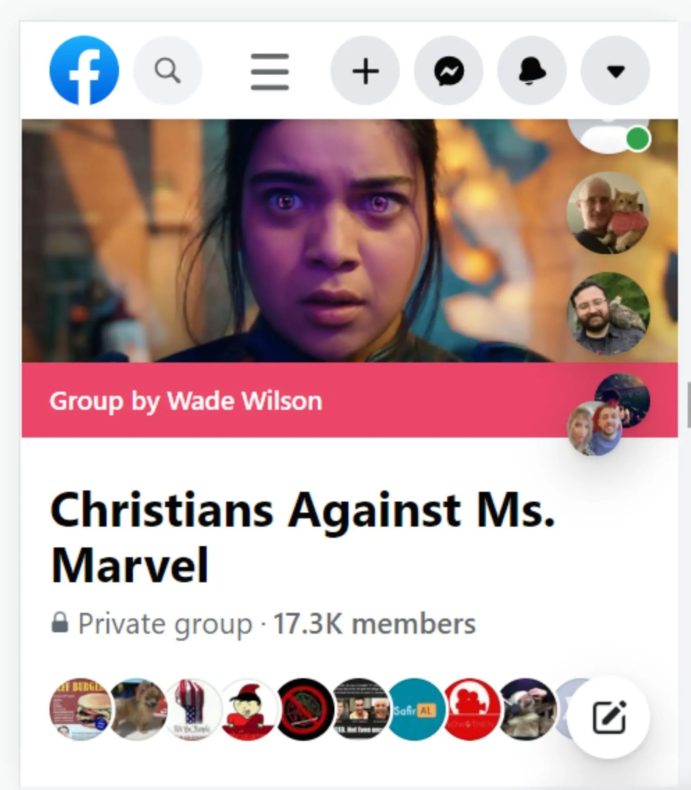Open chat head of man with cat

pyautogui.click(x=608, y=213)
